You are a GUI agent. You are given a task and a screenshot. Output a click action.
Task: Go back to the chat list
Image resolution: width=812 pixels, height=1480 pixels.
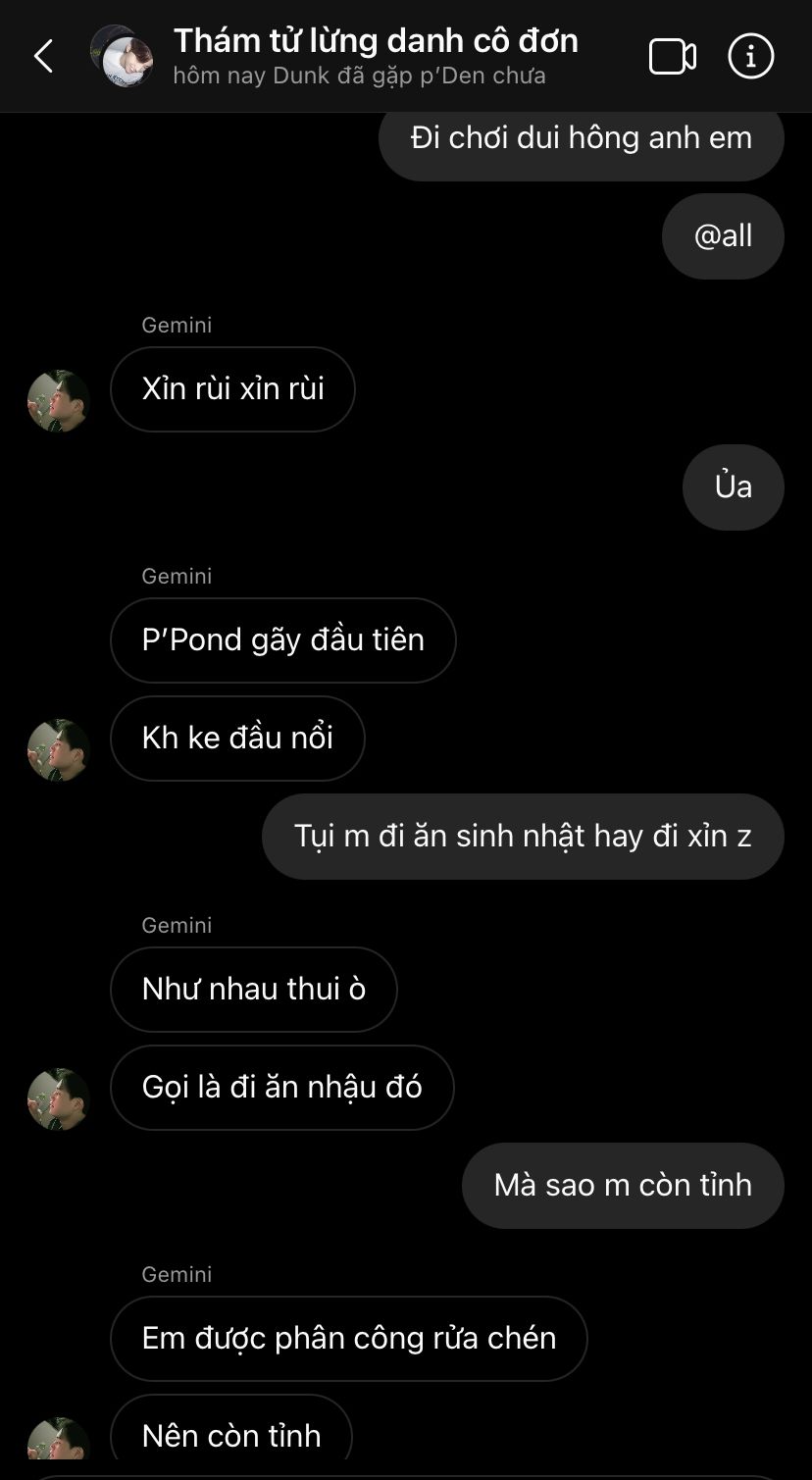43,57
